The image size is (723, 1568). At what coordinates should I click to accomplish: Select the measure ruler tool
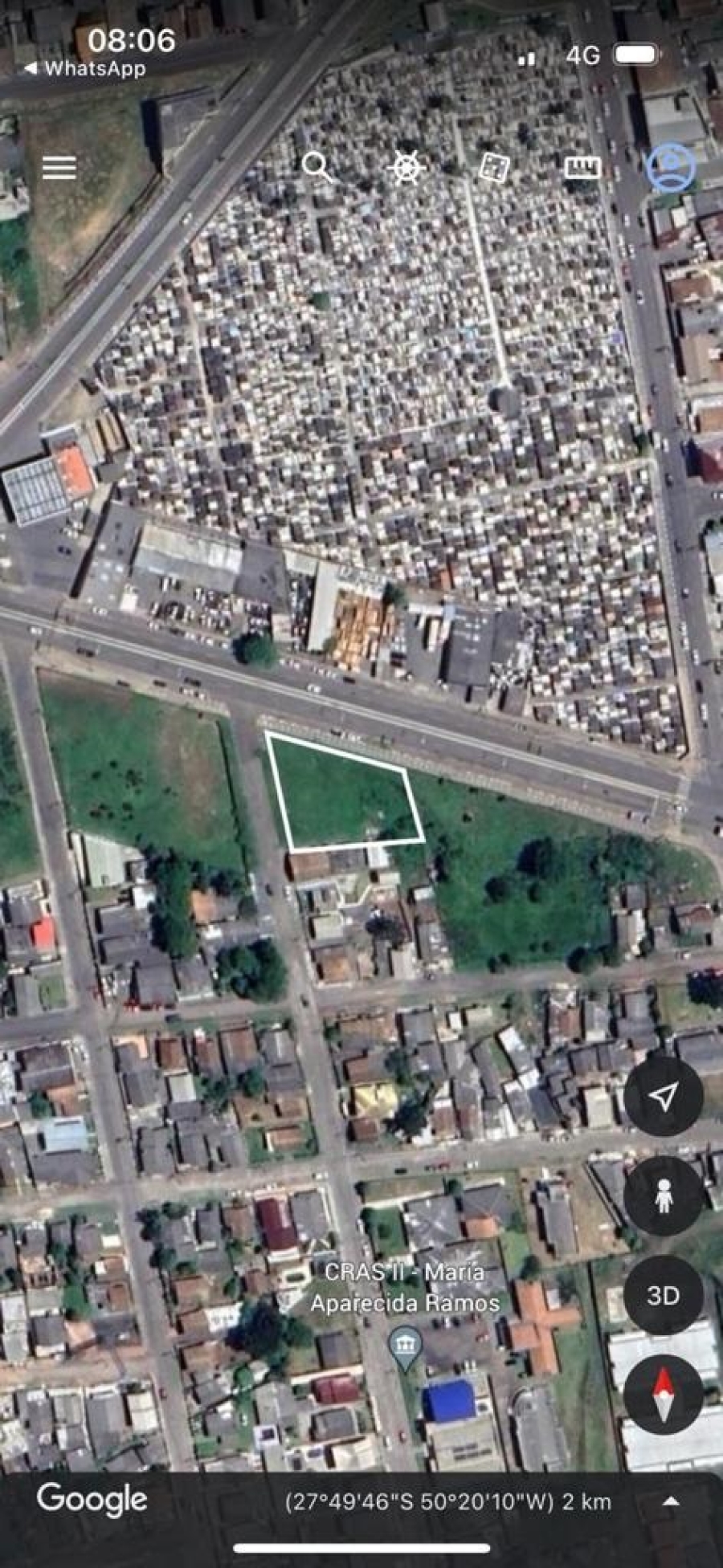click(582, 167)
